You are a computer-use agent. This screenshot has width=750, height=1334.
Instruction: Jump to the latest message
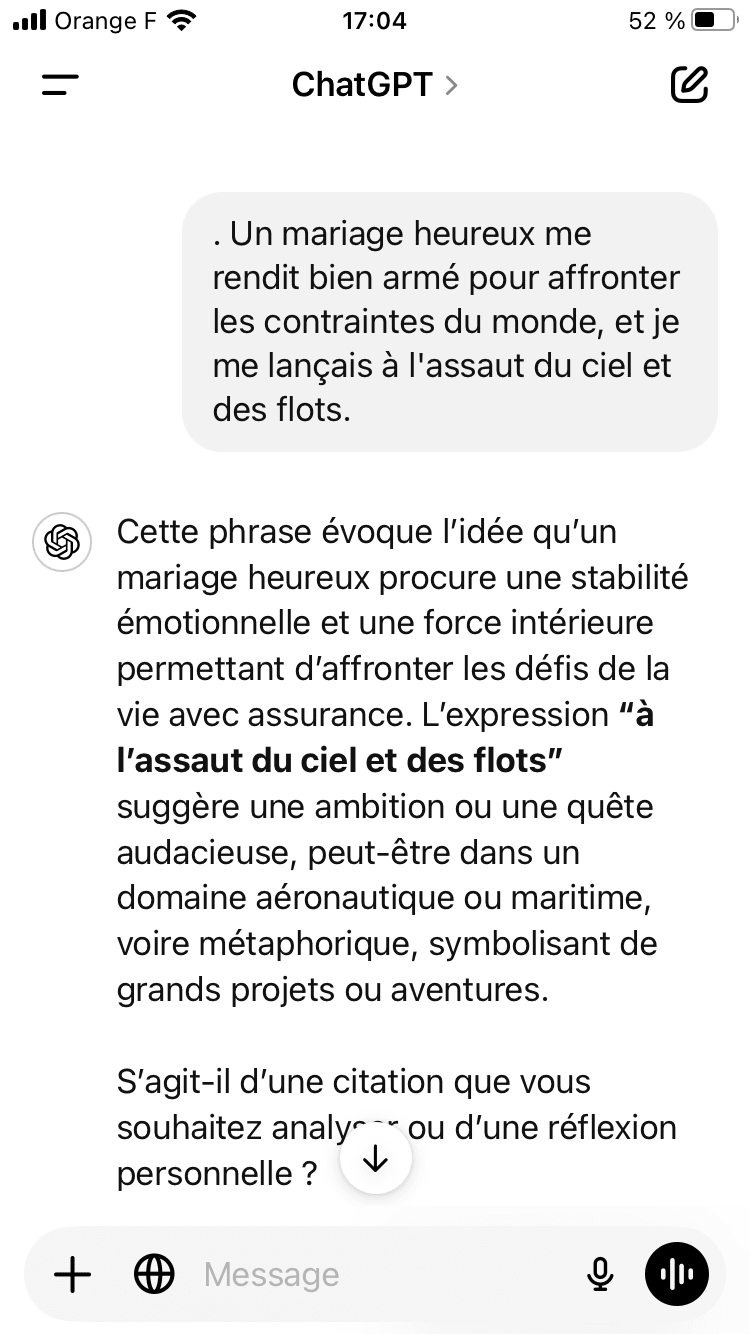[x=375, y=1159]
